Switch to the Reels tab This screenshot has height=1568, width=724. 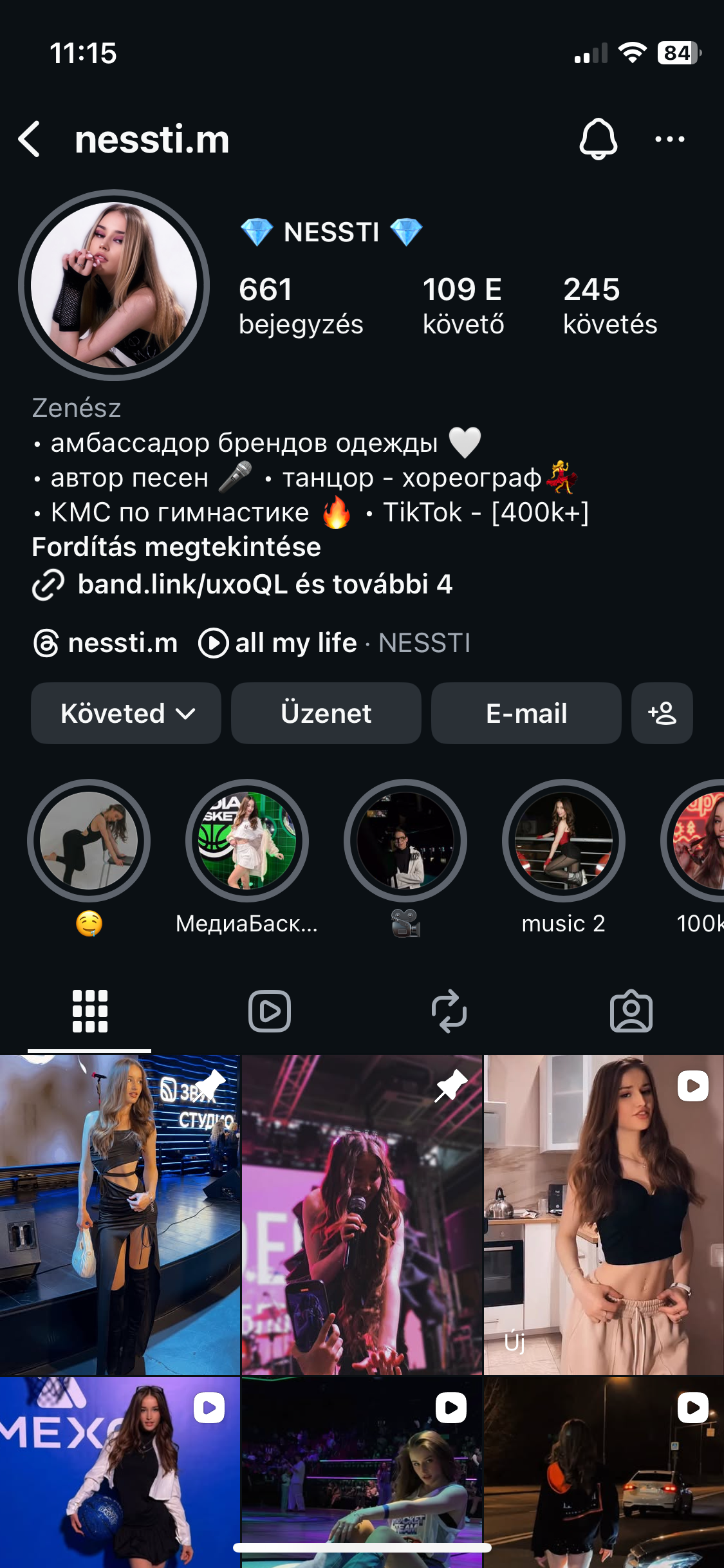point(270,1011)
